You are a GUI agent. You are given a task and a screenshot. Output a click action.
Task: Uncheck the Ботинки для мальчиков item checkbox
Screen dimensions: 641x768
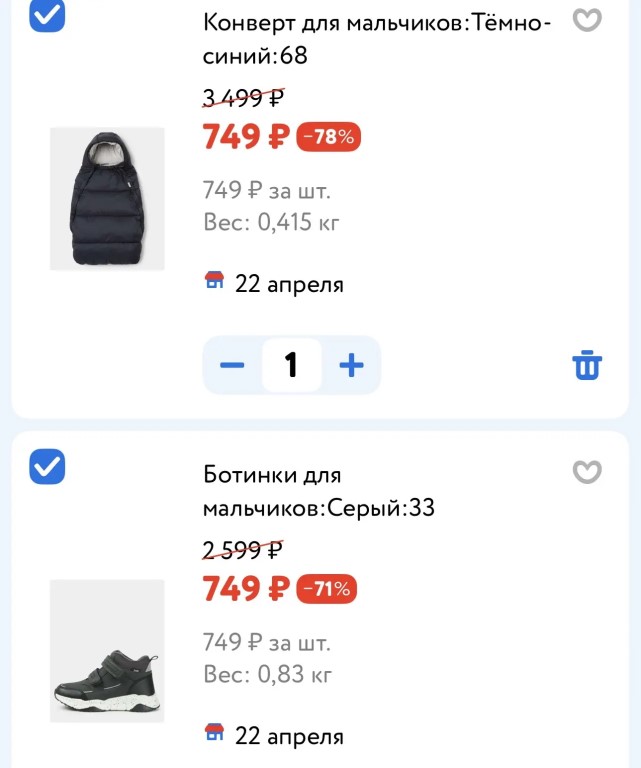click(47, 466)
